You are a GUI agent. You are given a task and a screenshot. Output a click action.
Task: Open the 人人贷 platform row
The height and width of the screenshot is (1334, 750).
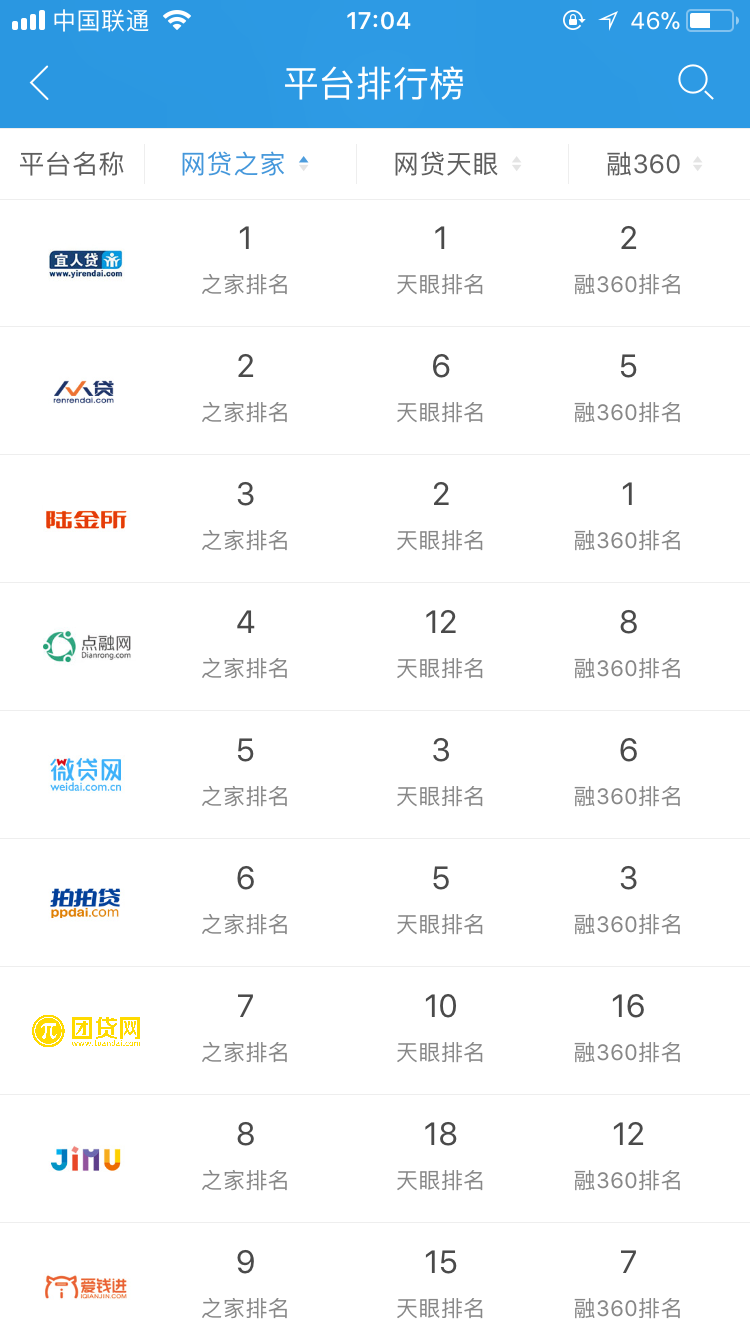pos(85,391)
